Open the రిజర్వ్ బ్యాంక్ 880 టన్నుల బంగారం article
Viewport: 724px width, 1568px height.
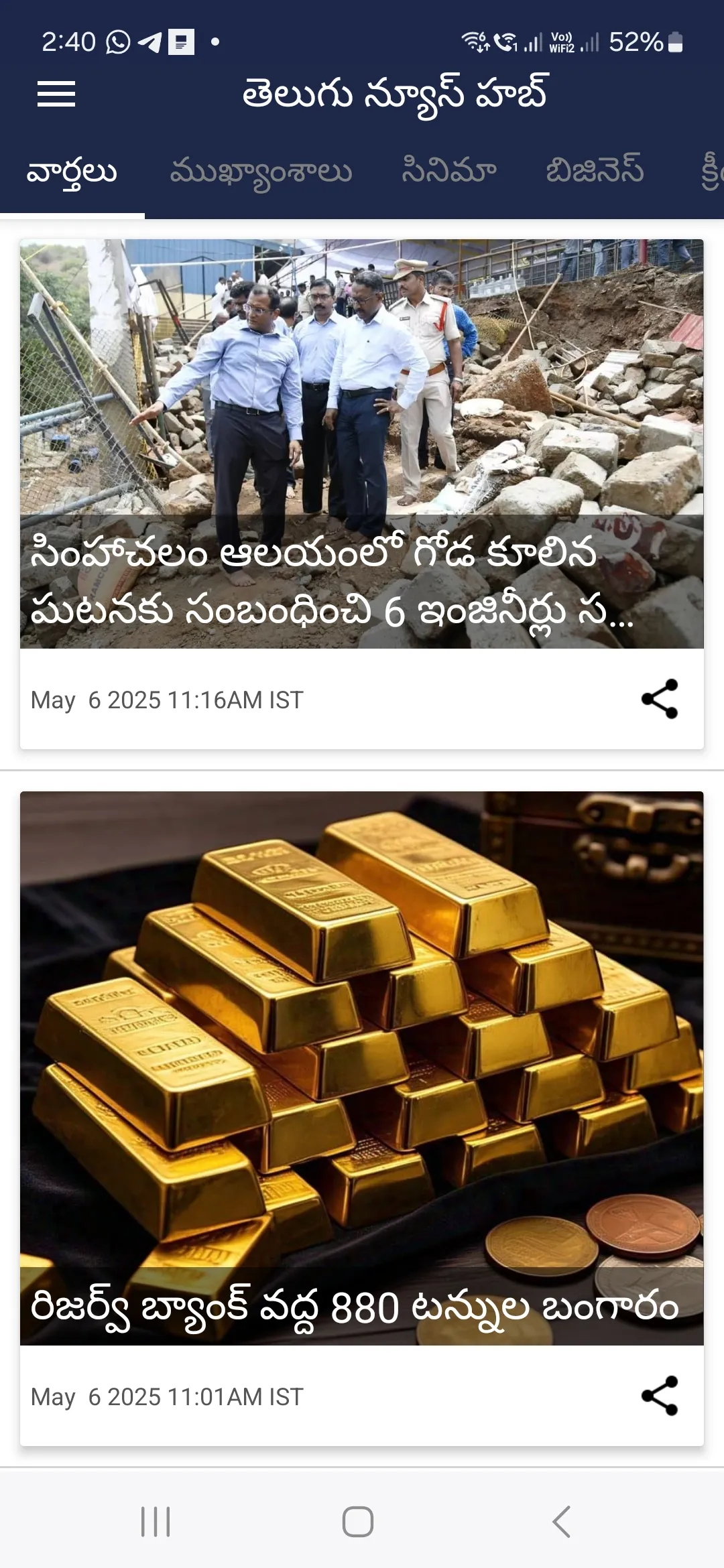(x=362, y=1068)
